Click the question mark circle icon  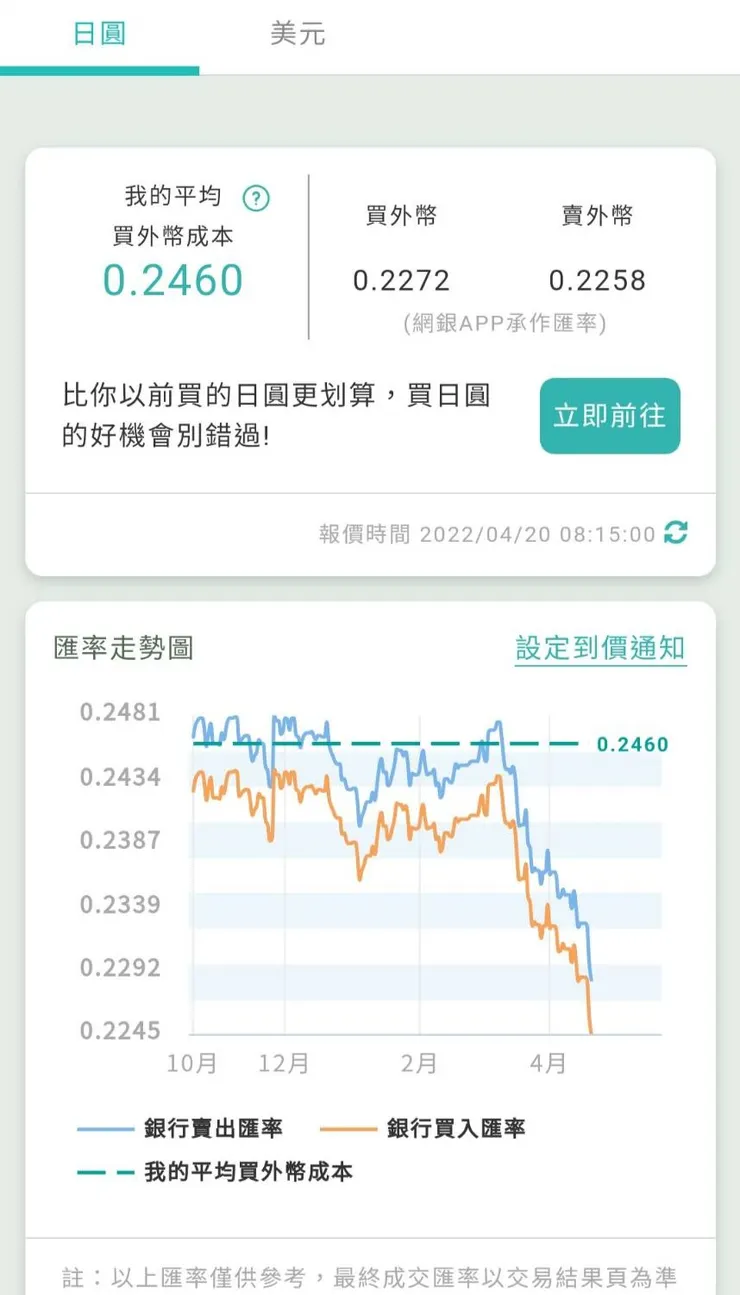pos(258,198)
